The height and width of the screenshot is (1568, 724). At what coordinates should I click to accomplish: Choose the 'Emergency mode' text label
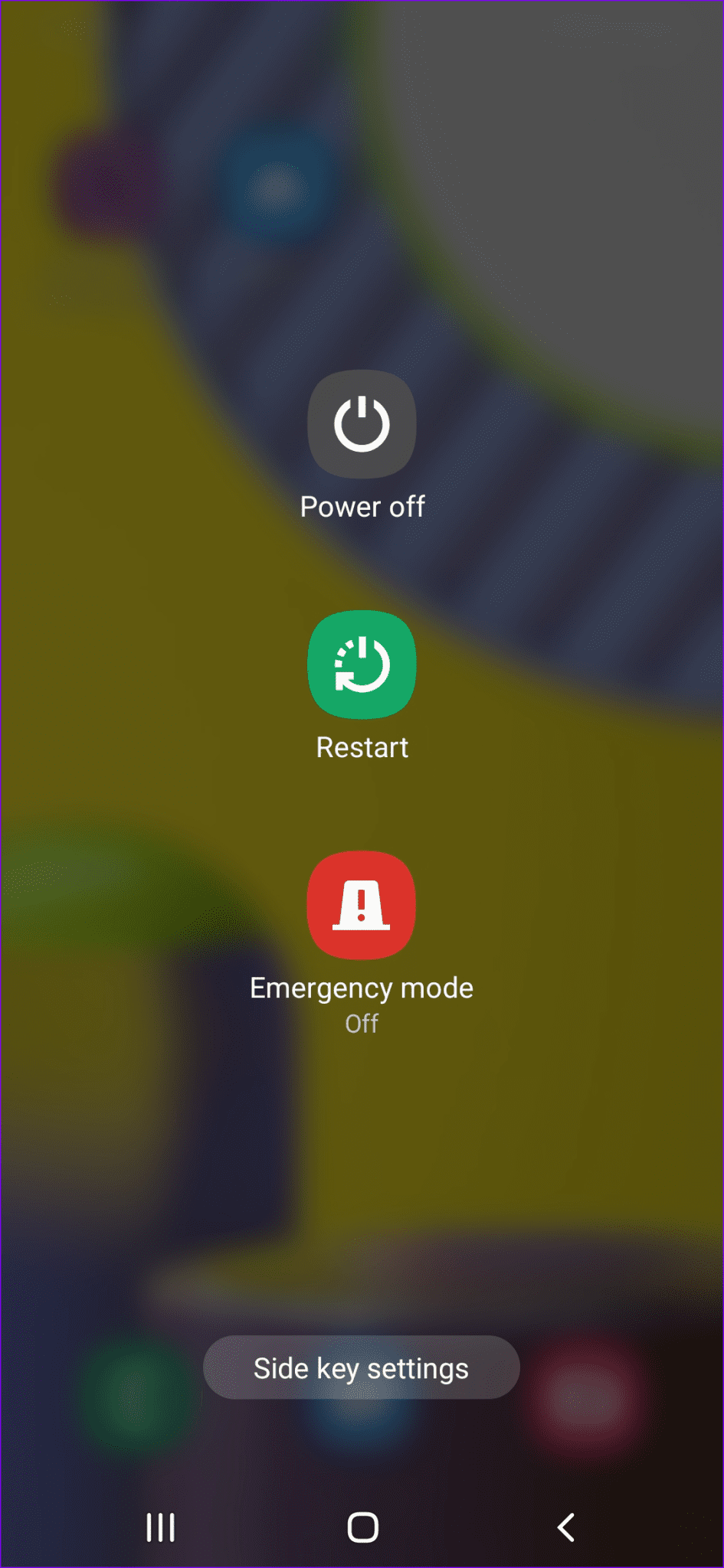[362, 987]
